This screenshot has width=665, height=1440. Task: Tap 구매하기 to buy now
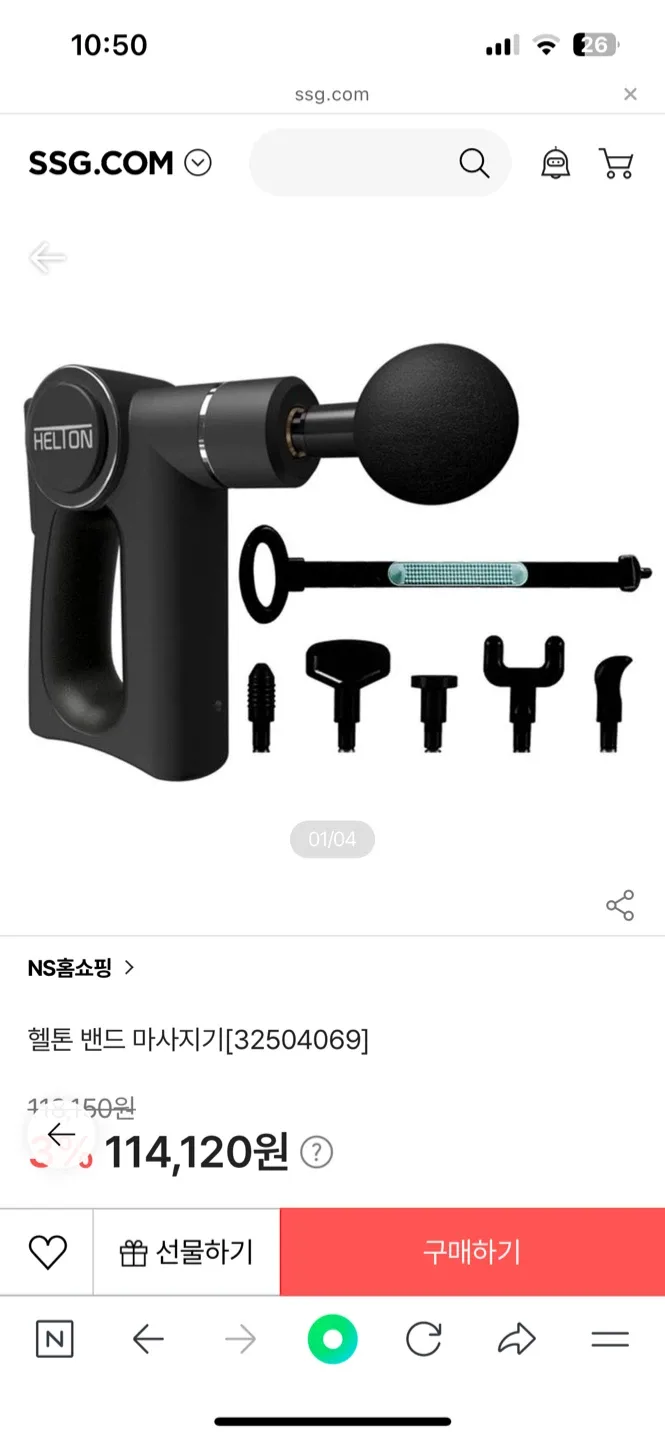(472, 1252)
